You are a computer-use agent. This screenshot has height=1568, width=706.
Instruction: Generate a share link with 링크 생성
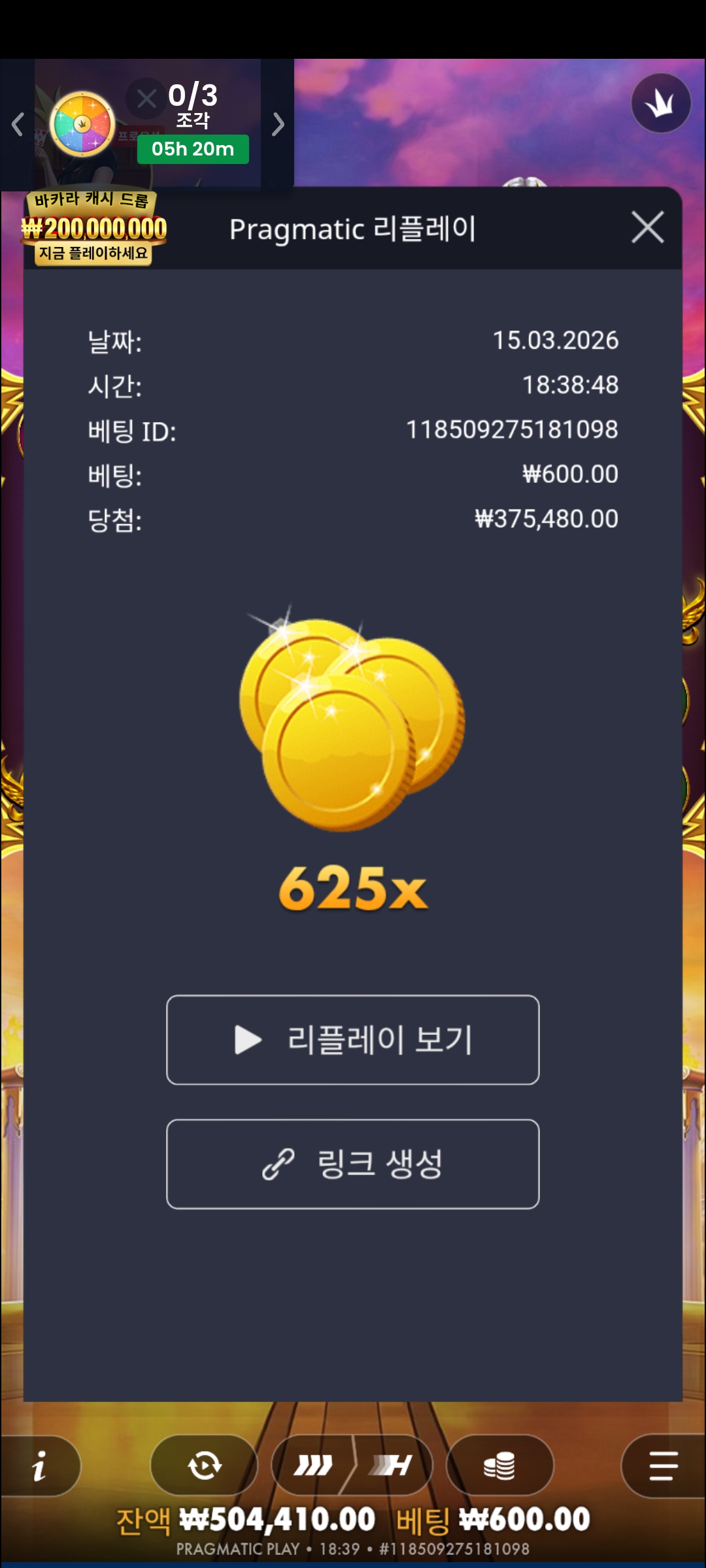tap(353, 1164)
